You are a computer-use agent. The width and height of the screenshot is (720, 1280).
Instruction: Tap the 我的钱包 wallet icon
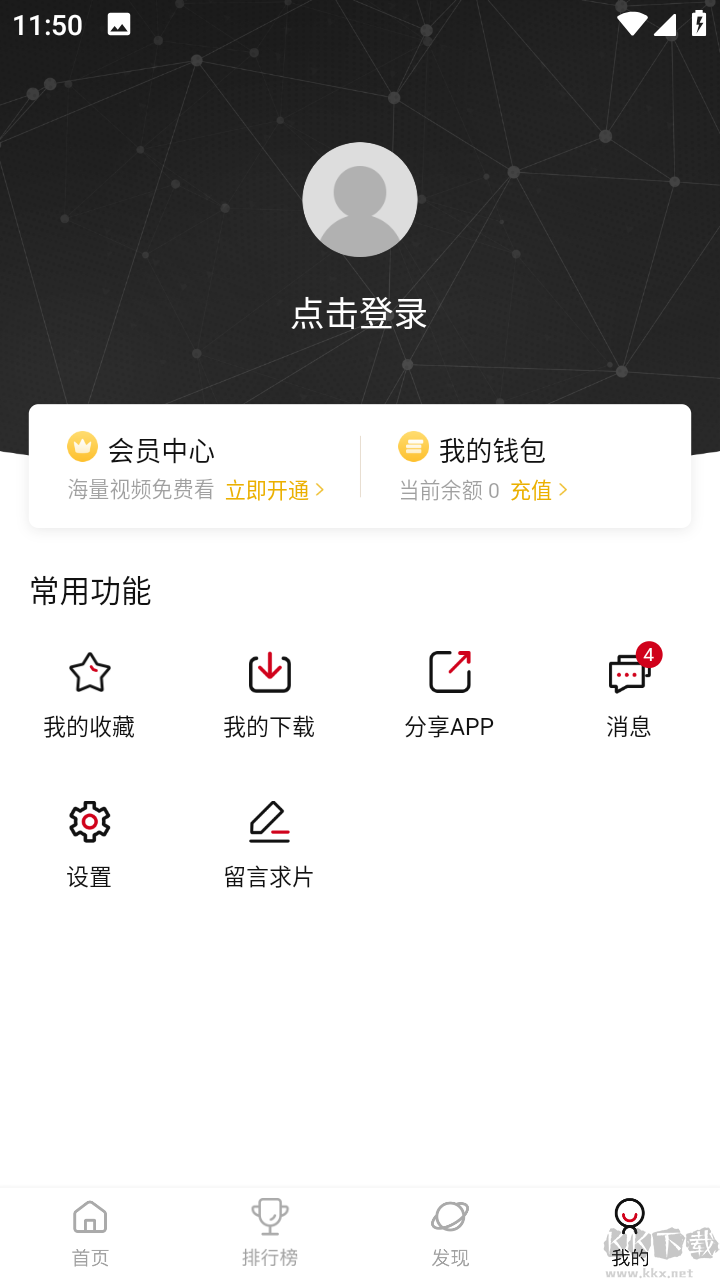tap(414, 449)
